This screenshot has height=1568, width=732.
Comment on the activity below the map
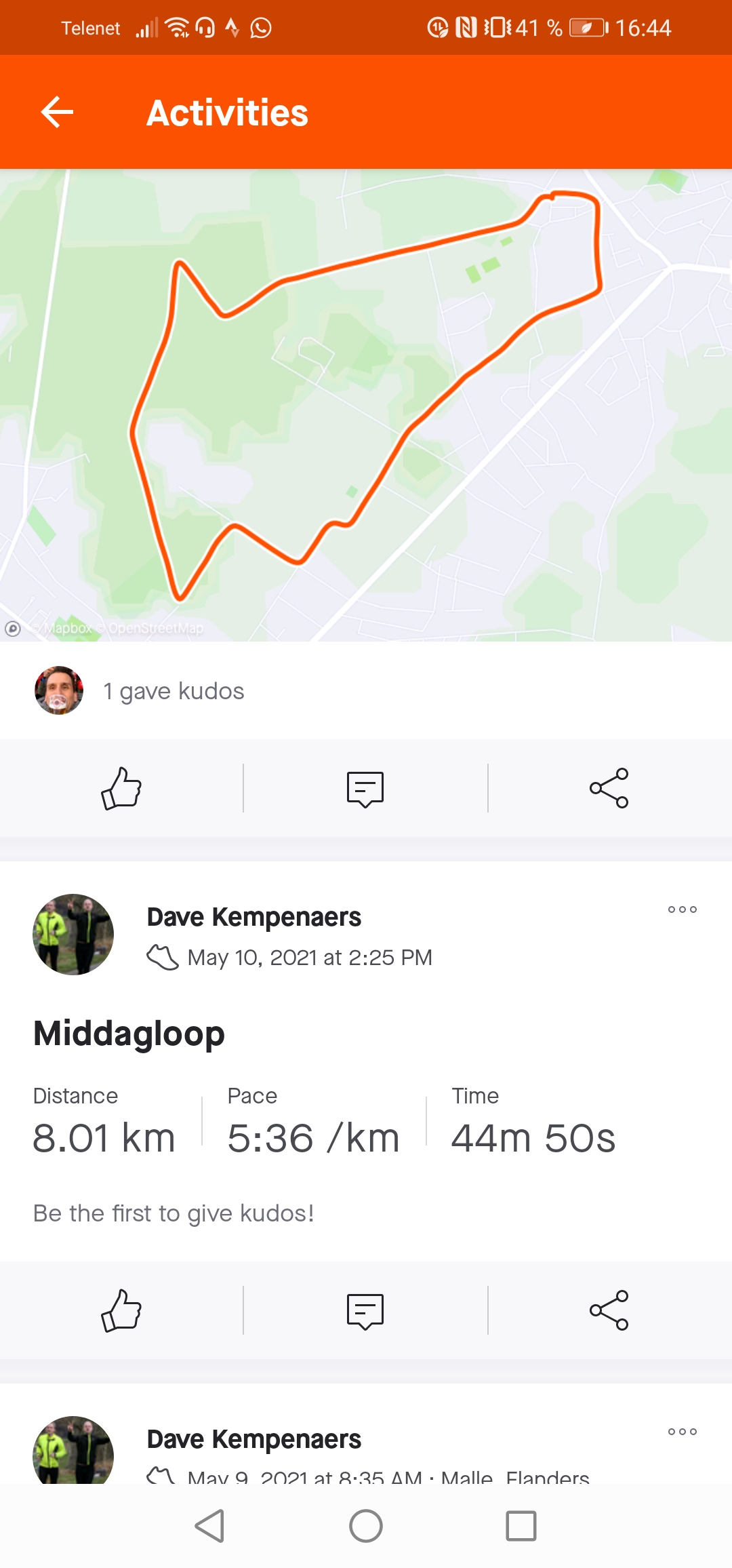click(x=365, y=788)
